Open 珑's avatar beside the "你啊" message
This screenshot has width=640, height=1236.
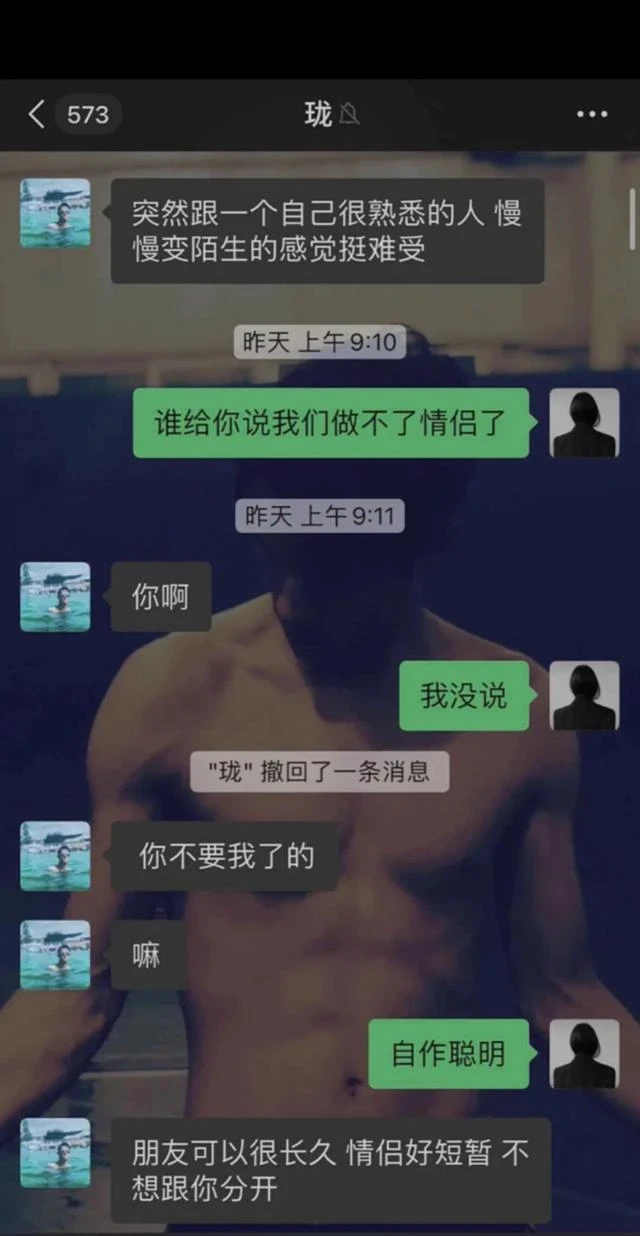click(55, 597)
